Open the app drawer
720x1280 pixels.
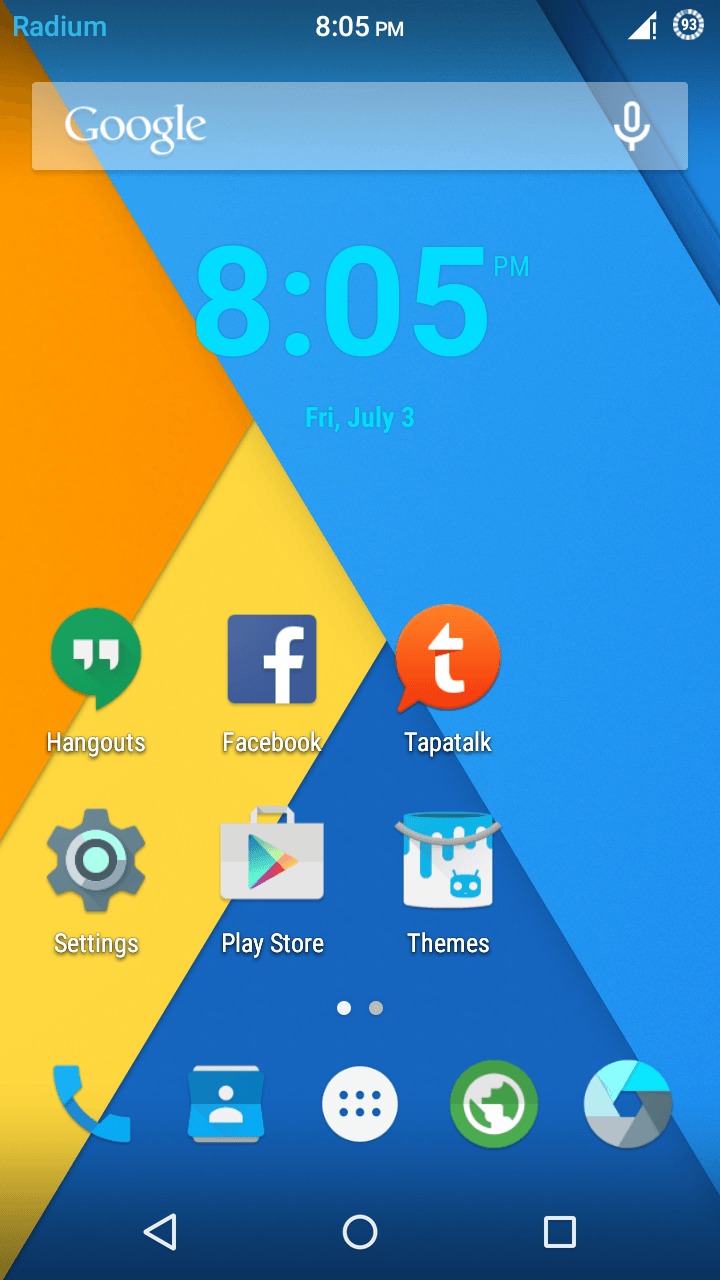360,1104
